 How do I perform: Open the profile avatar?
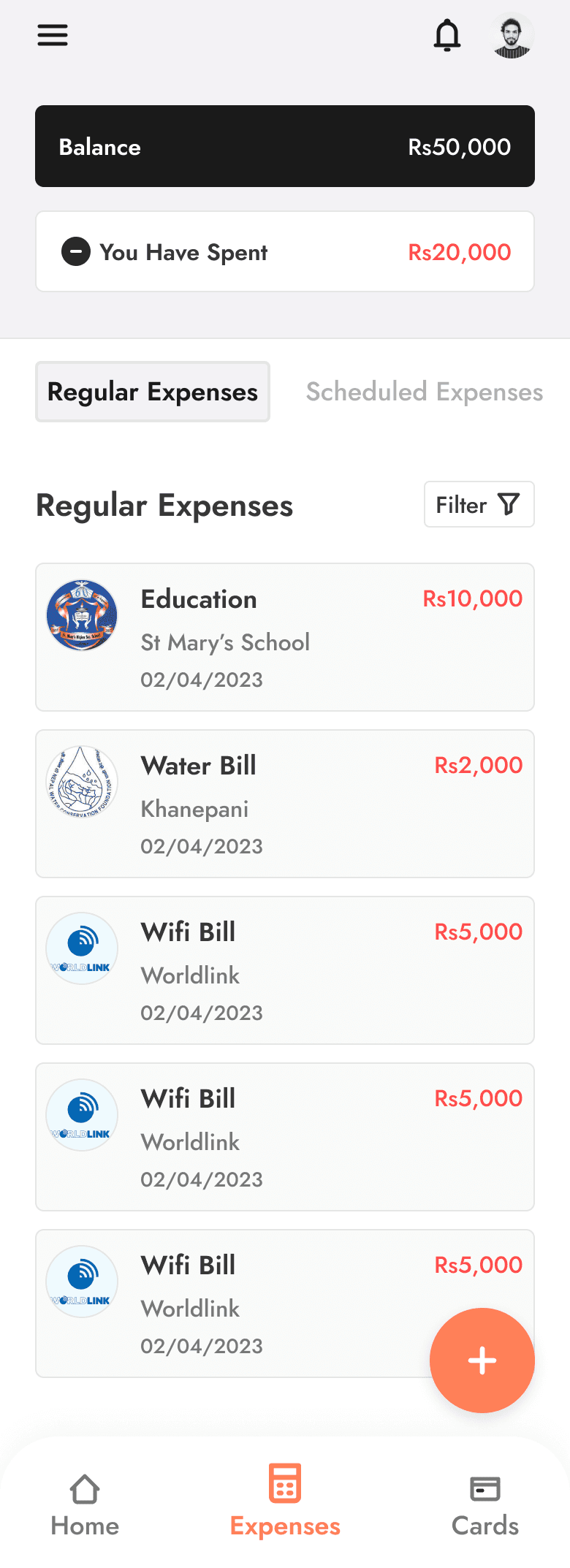click(512, 35)
